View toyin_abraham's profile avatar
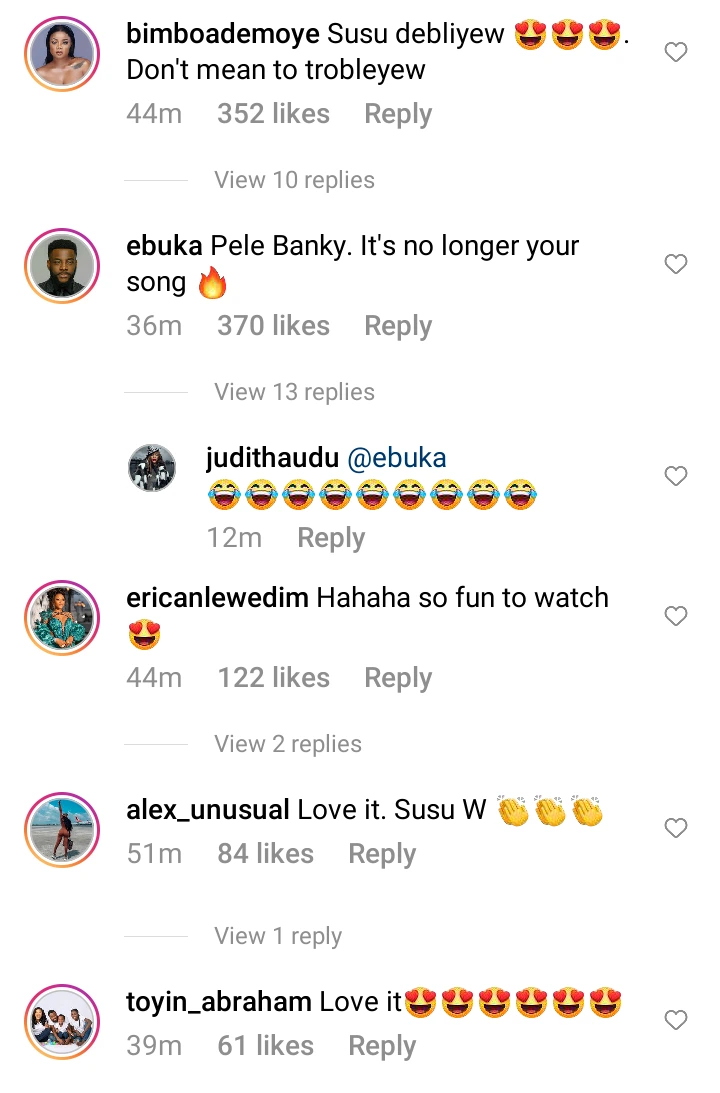This screenshot has width=720, height=1093. pyautogui.click(x=61, y=1021)
